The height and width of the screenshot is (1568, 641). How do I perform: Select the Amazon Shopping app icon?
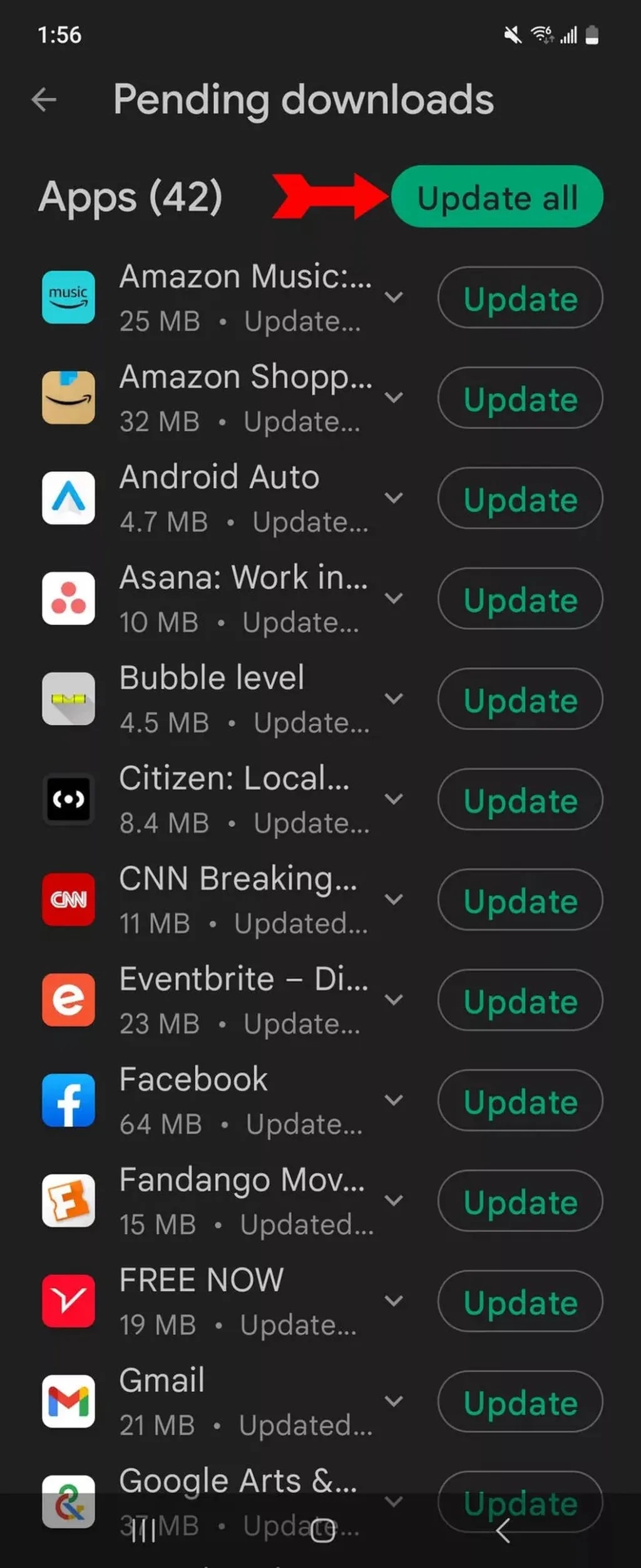coord(69,398)
